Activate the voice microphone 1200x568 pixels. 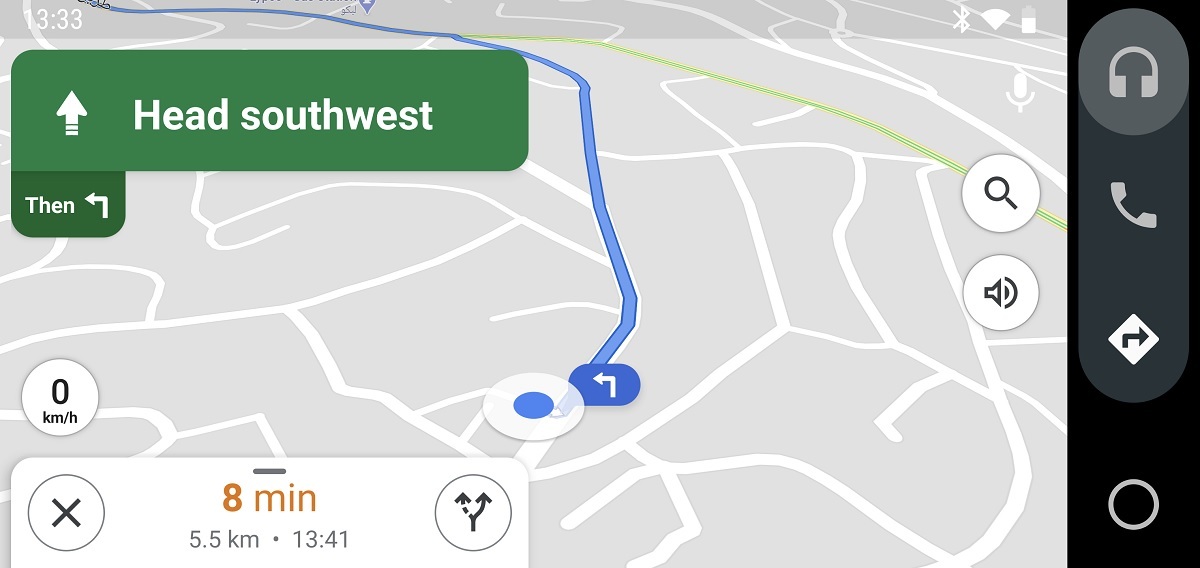pos(1019,92)
